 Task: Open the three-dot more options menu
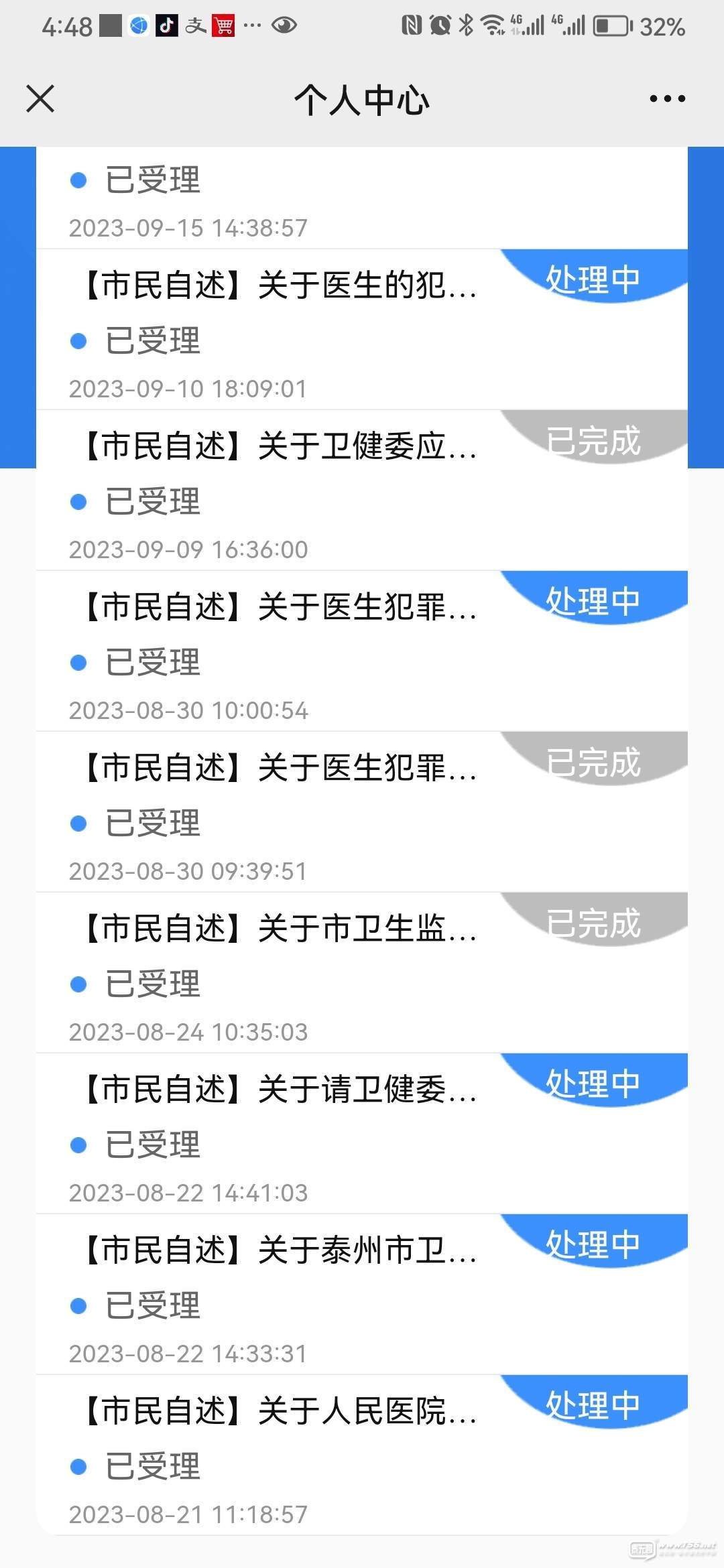coord(667,99)
